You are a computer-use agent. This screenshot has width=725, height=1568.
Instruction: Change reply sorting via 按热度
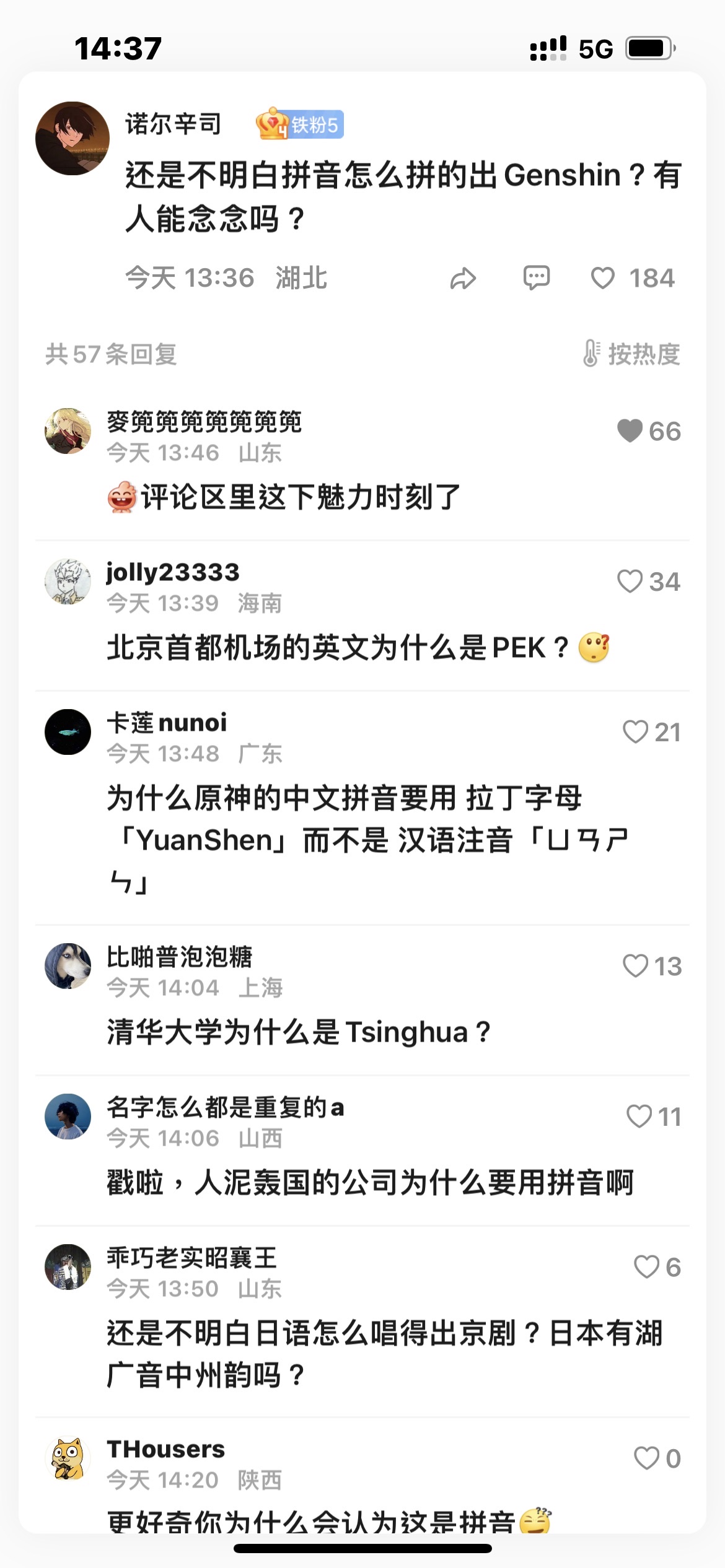[x=632, y=354]
